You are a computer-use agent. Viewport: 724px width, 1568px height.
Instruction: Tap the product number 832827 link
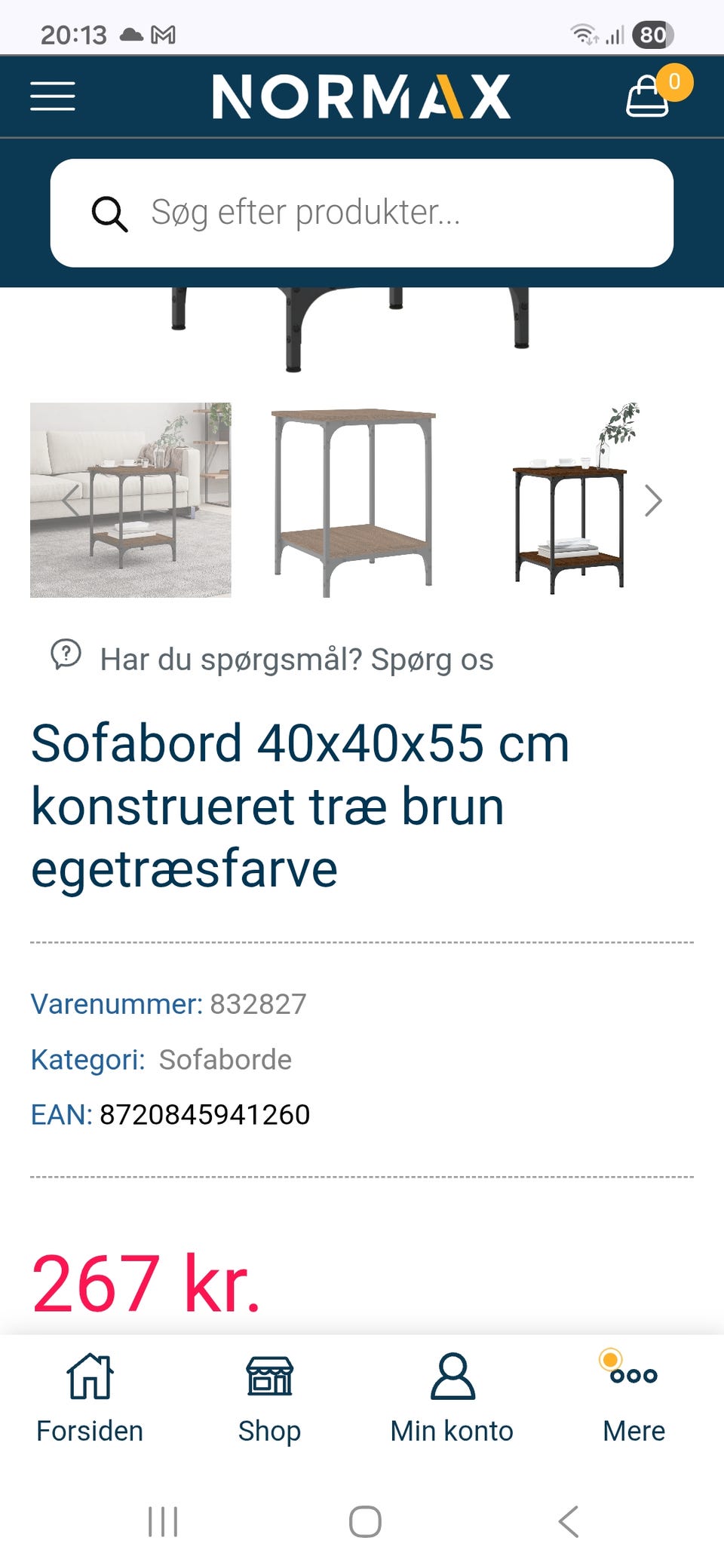pyautogui.click(x=258, y=1003)
